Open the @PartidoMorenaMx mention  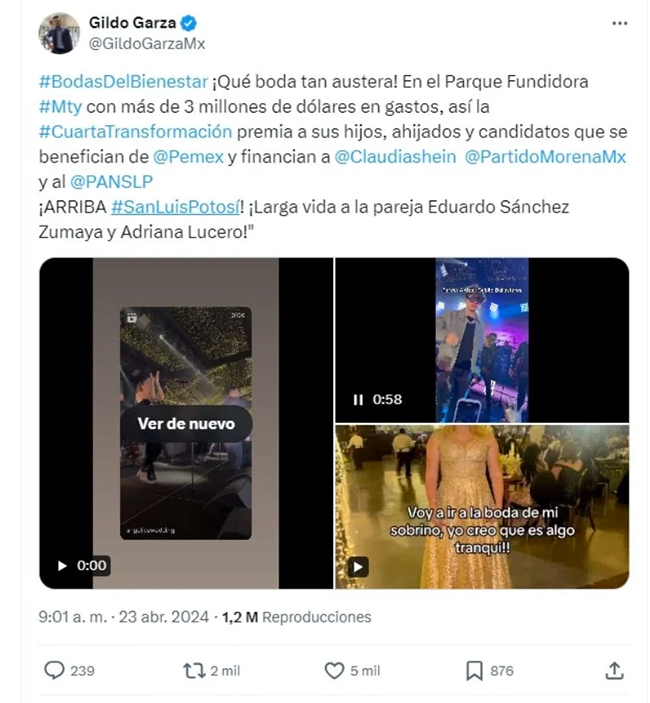[x=542, y=157]
